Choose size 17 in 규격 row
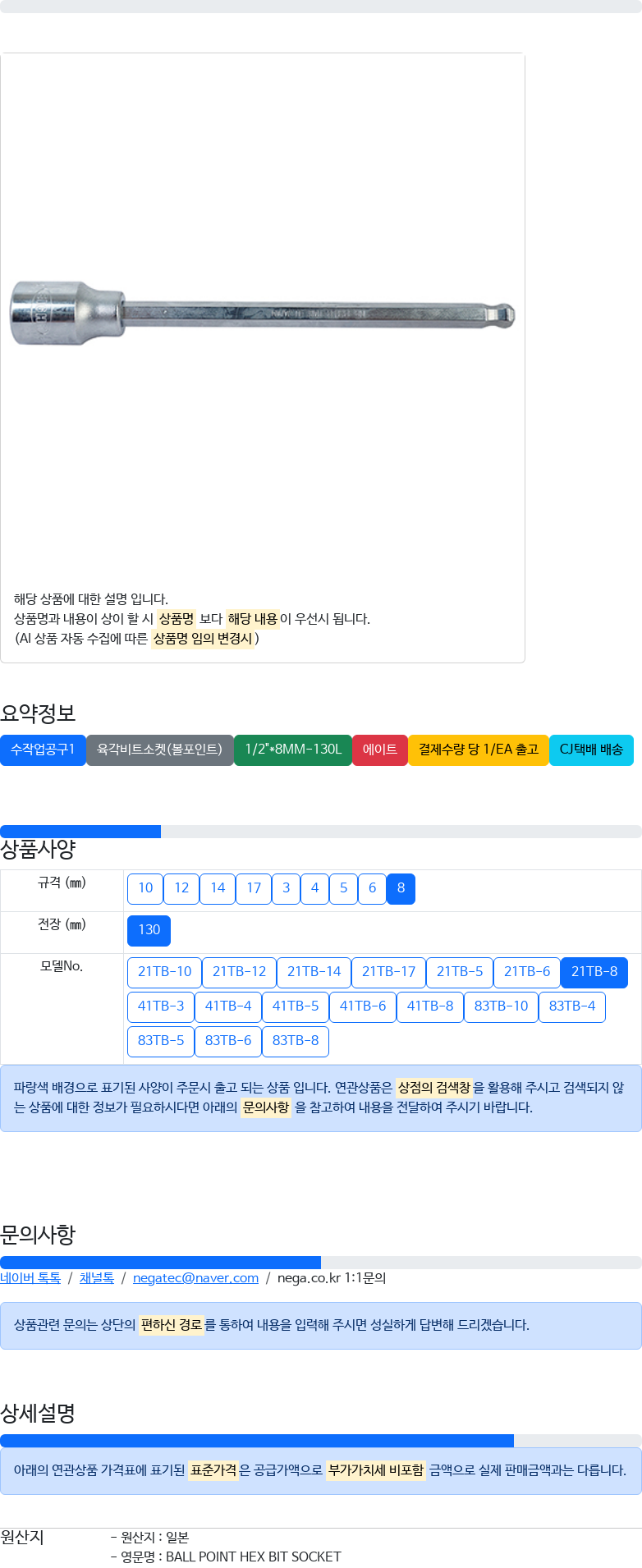The image size is (642, 1568). point(254,888)
